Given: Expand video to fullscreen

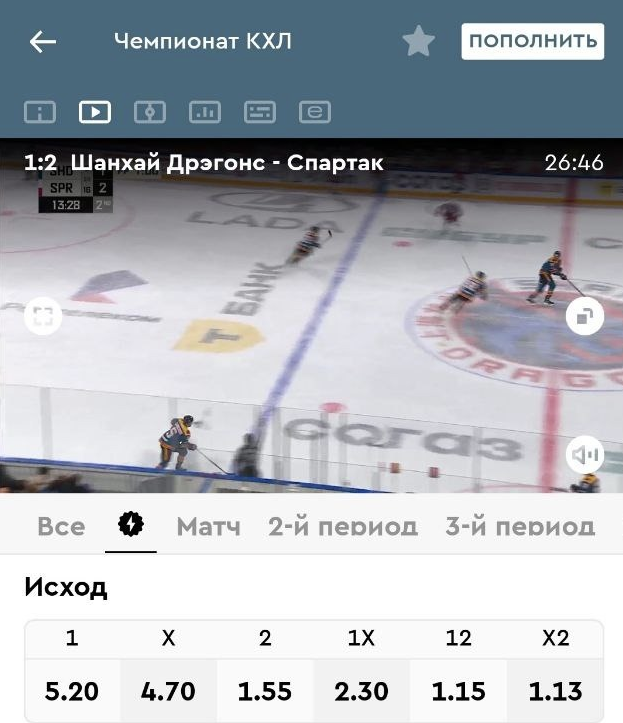Looking at the screenshot, I should click(43, 317).
